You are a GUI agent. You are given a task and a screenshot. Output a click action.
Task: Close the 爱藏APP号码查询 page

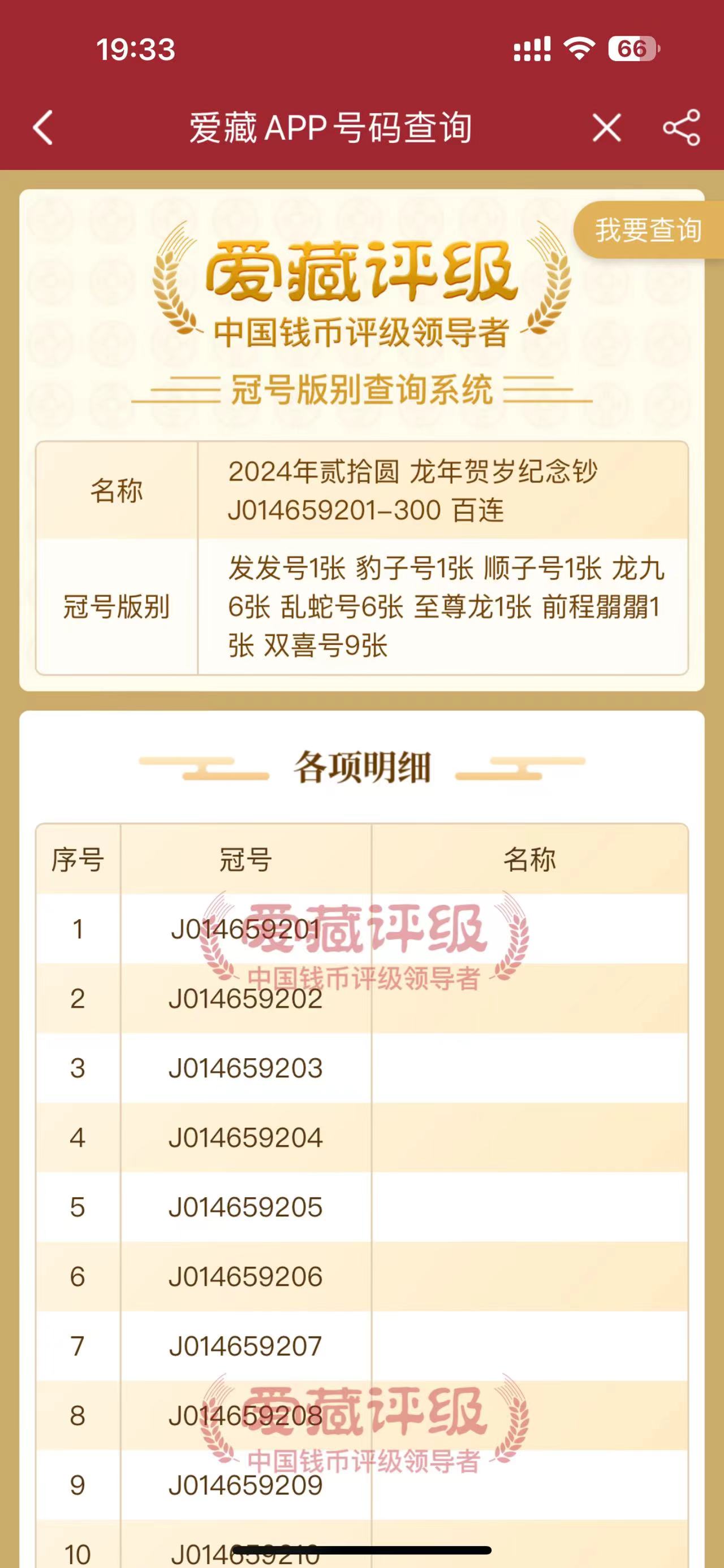click(606, 128)
